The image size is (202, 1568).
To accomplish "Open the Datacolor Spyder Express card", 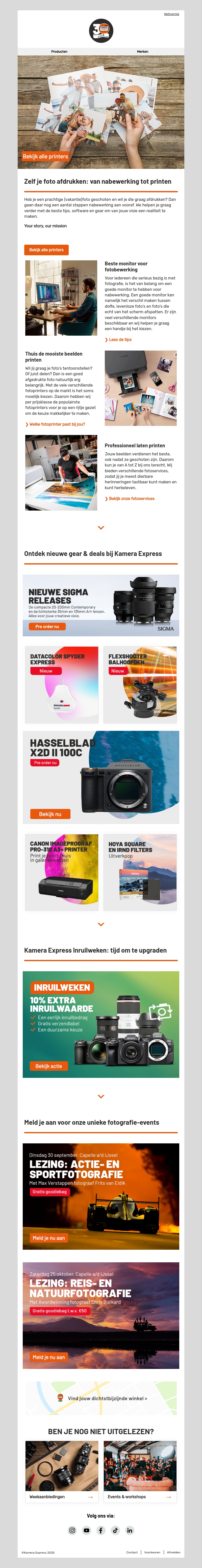I will tap(62, 684).
